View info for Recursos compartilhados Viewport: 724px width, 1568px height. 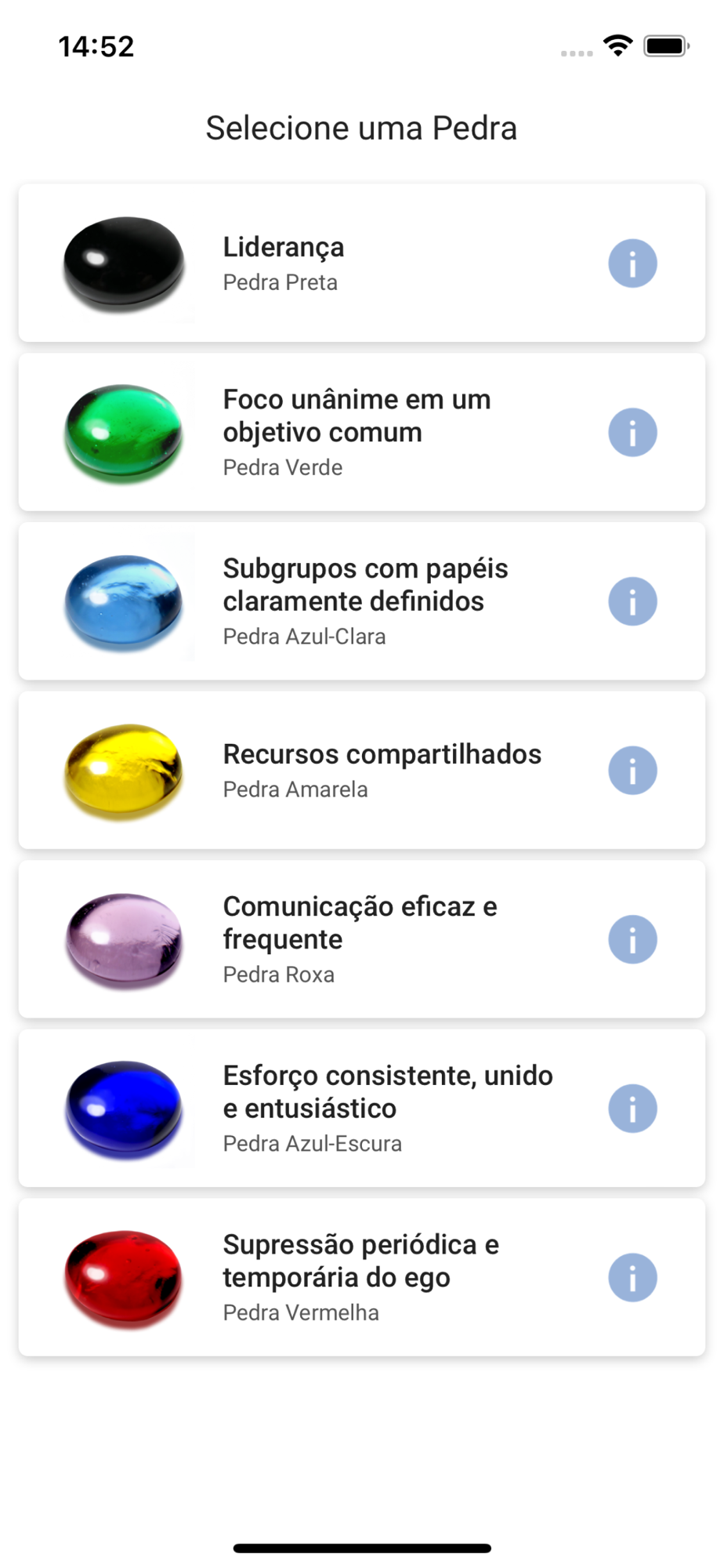pyautogui.click(x=632, y=770)
